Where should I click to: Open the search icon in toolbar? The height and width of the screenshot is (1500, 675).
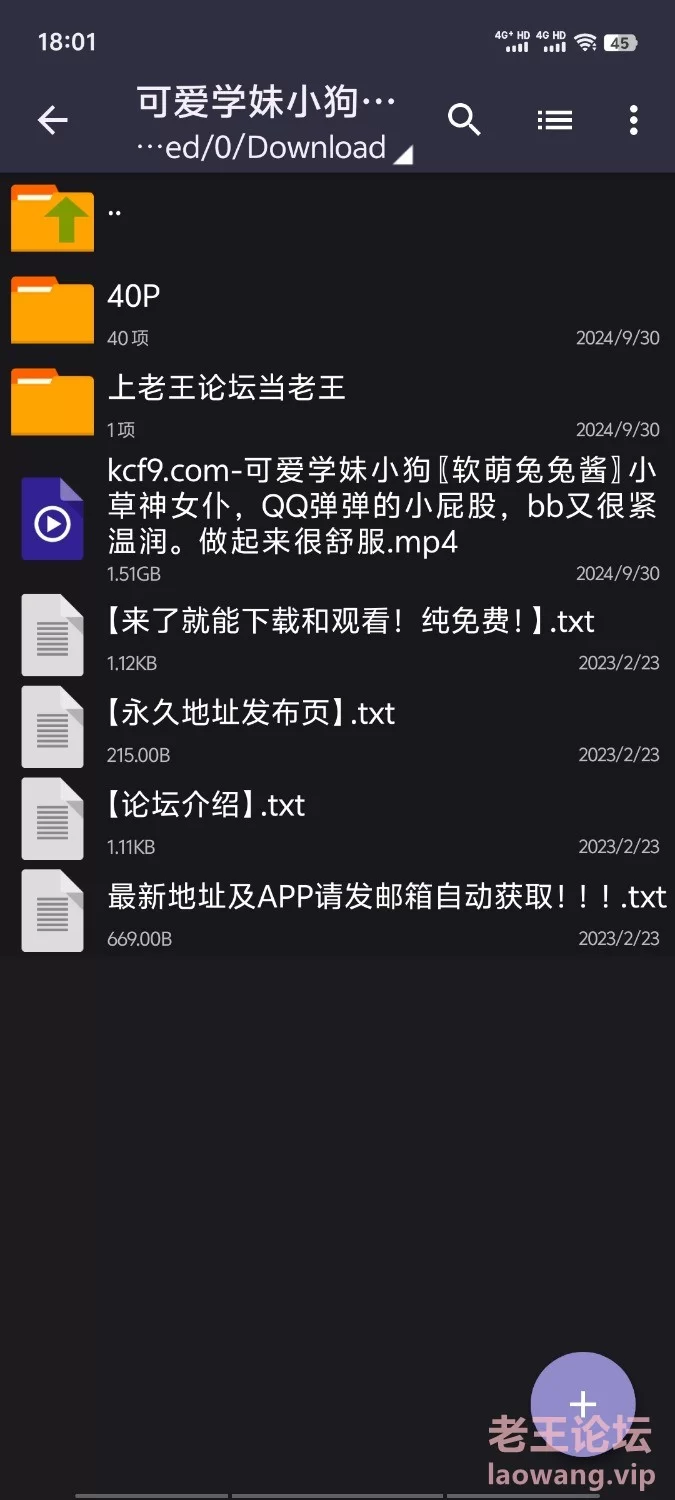pyautogui.click(x=464, y=120)
